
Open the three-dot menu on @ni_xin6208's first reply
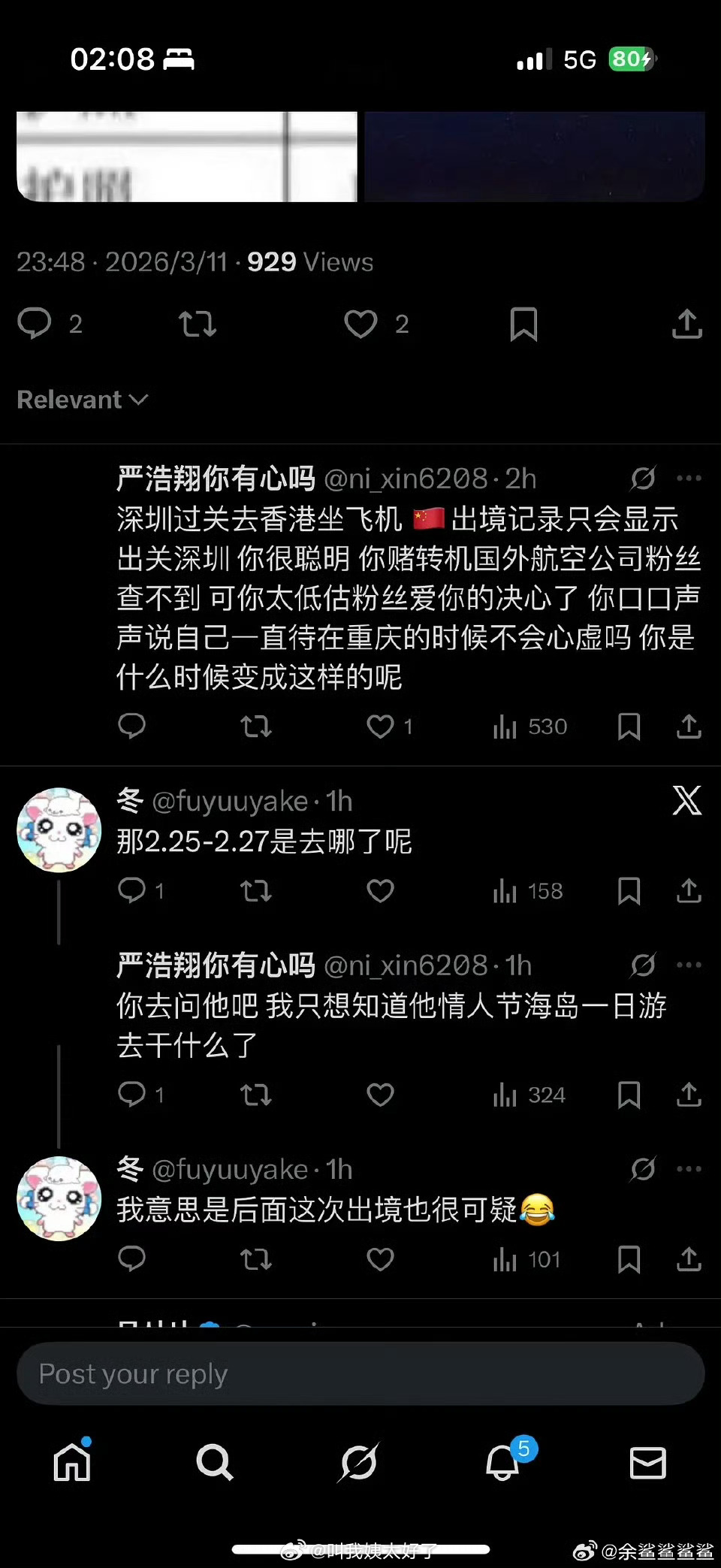pyautogui.click(x=688, y=478)
